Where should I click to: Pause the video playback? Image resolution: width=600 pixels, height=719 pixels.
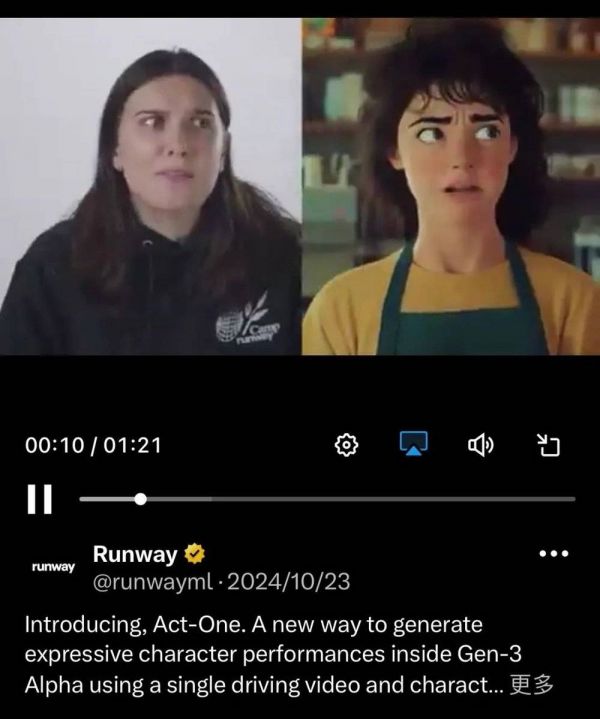point(39,498)
